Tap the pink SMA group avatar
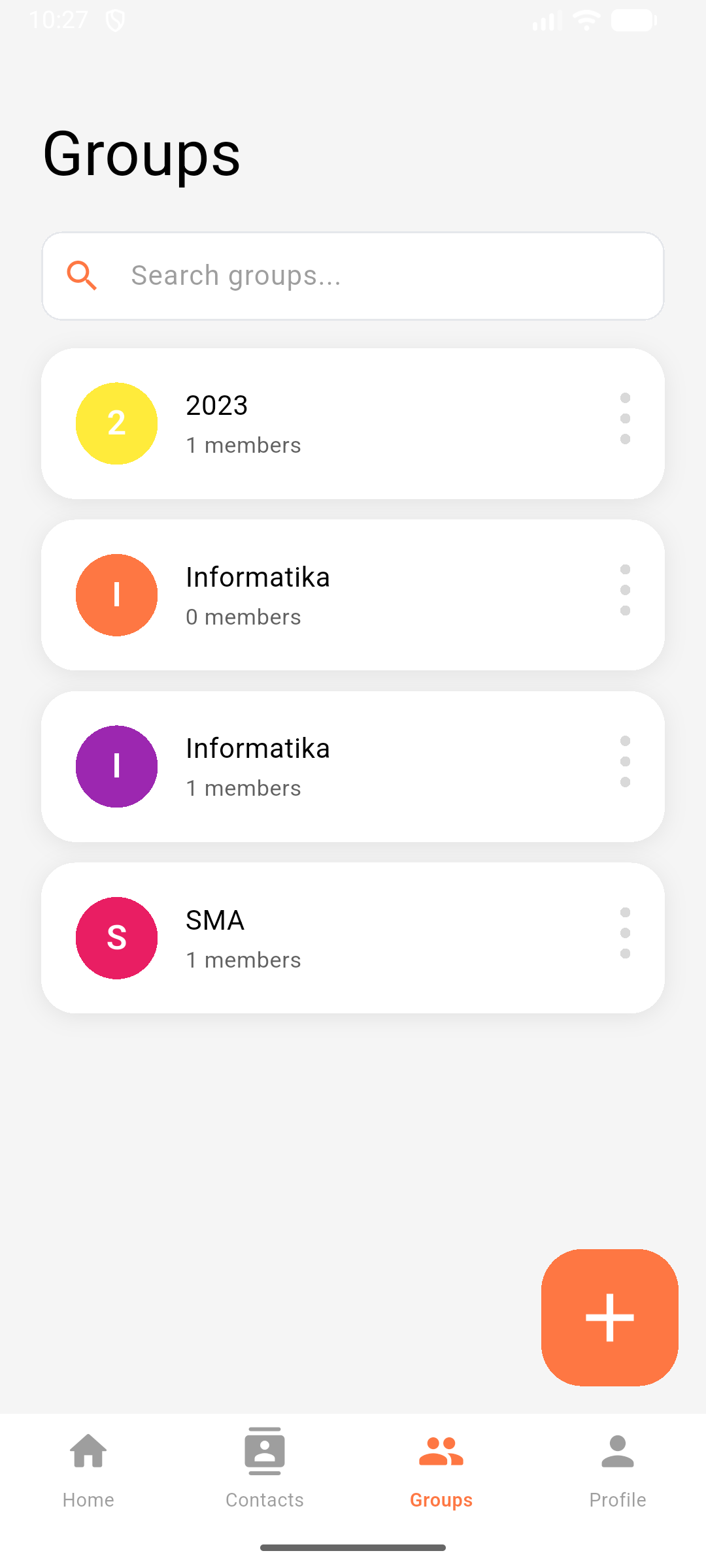 [x=116, y=938]
